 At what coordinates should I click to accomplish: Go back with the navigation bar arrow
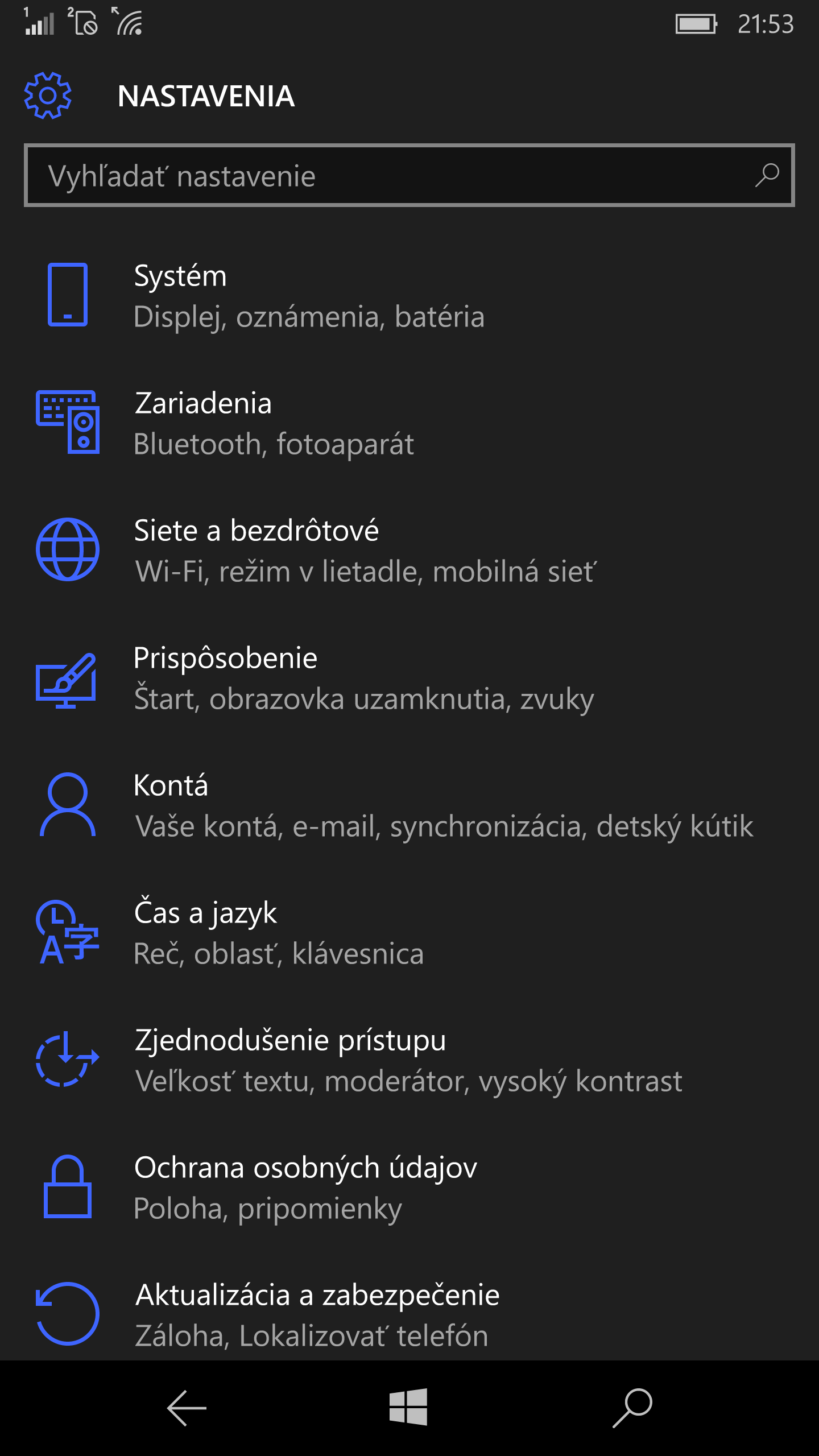[x=186, y=1408]
